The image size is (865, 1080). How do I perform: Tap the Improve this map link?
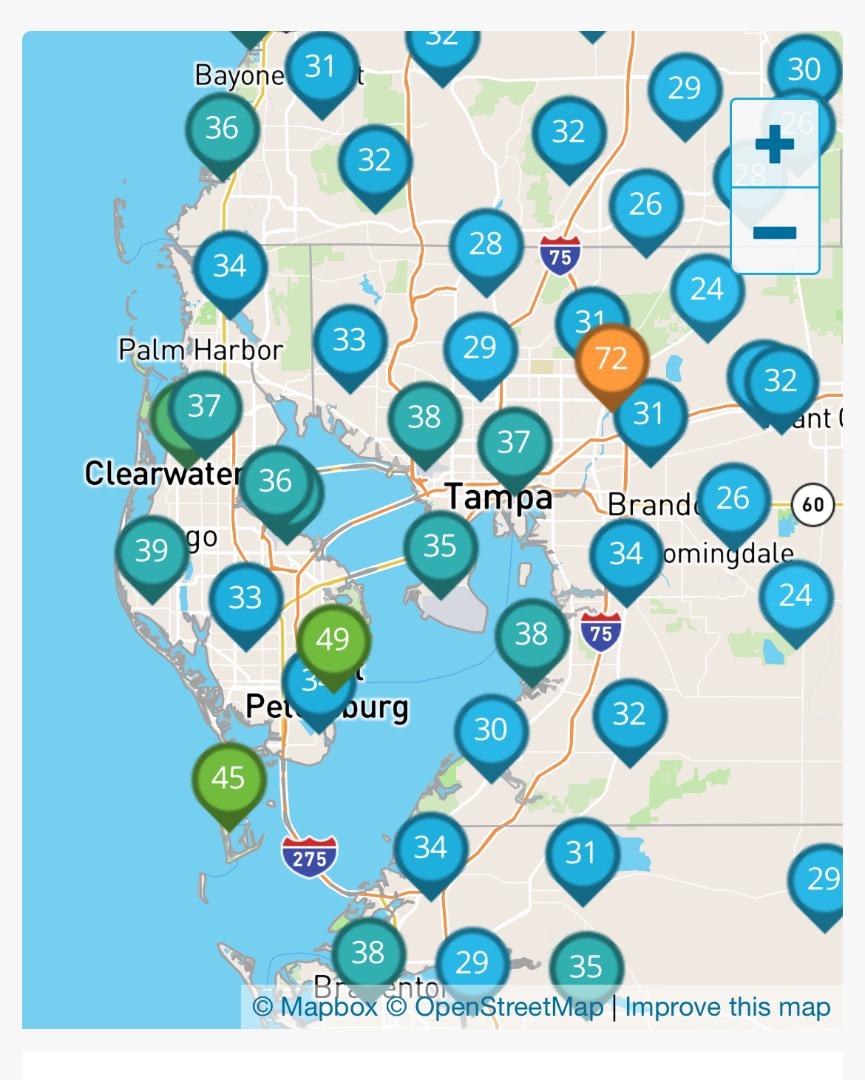coord(727,1006)
